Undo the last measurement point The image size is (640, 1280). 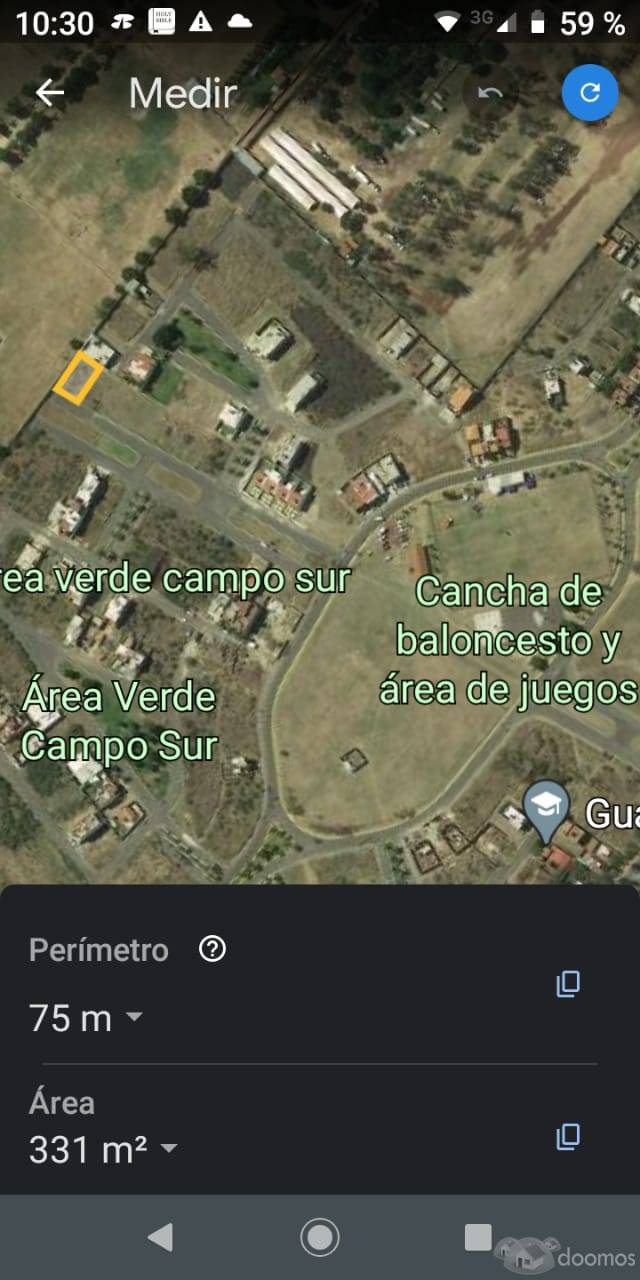point(490,93)
